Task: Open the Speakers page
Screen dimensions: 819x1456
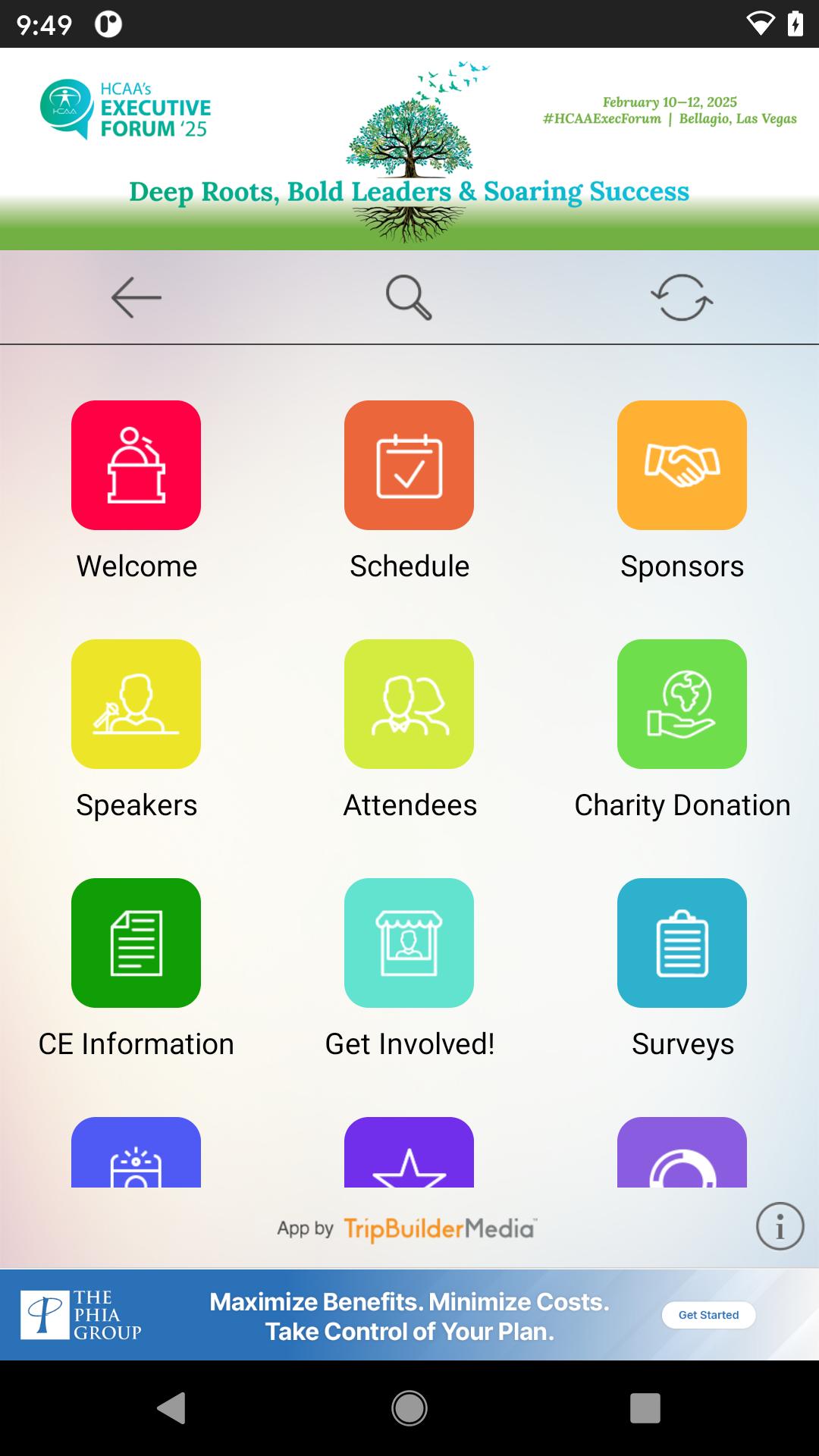Action: tap(136, 704)
